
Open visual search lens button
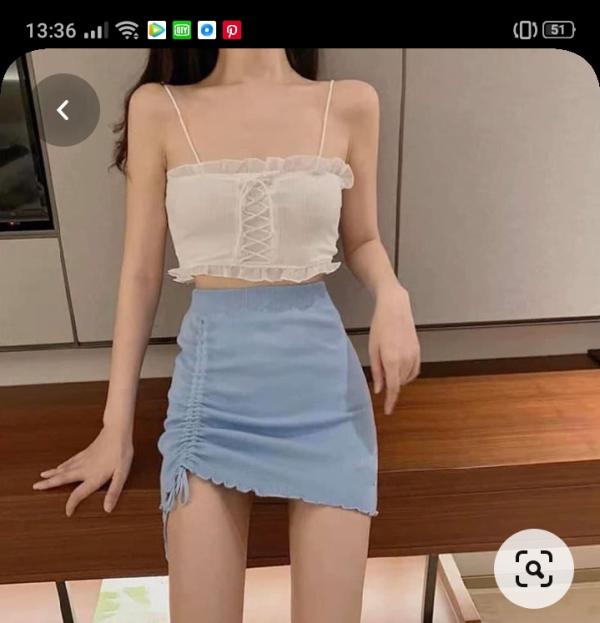(x=534, y=569)
